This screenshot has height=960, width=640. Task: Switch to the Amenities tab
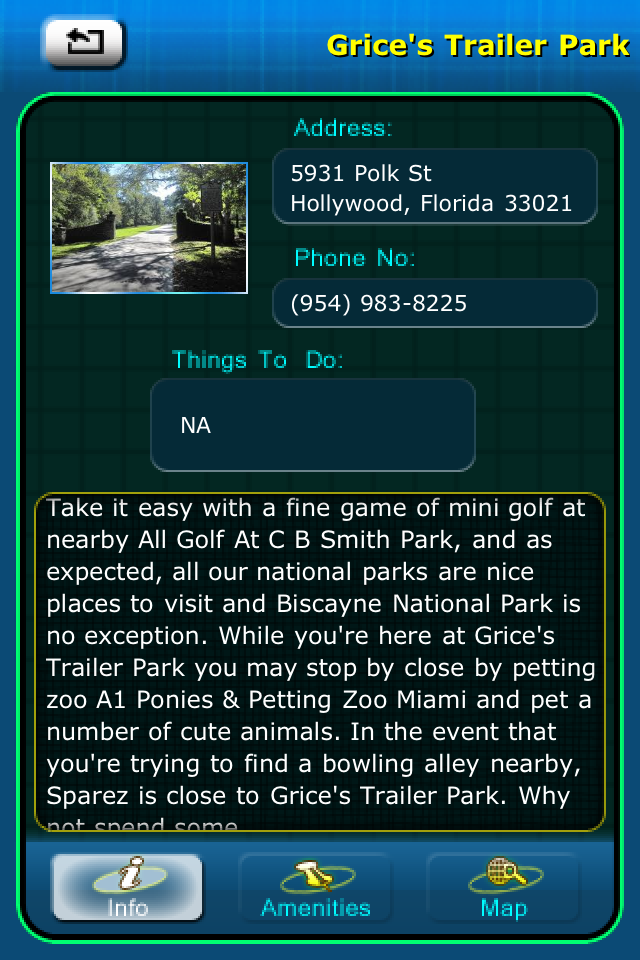[x=315, y=888]
